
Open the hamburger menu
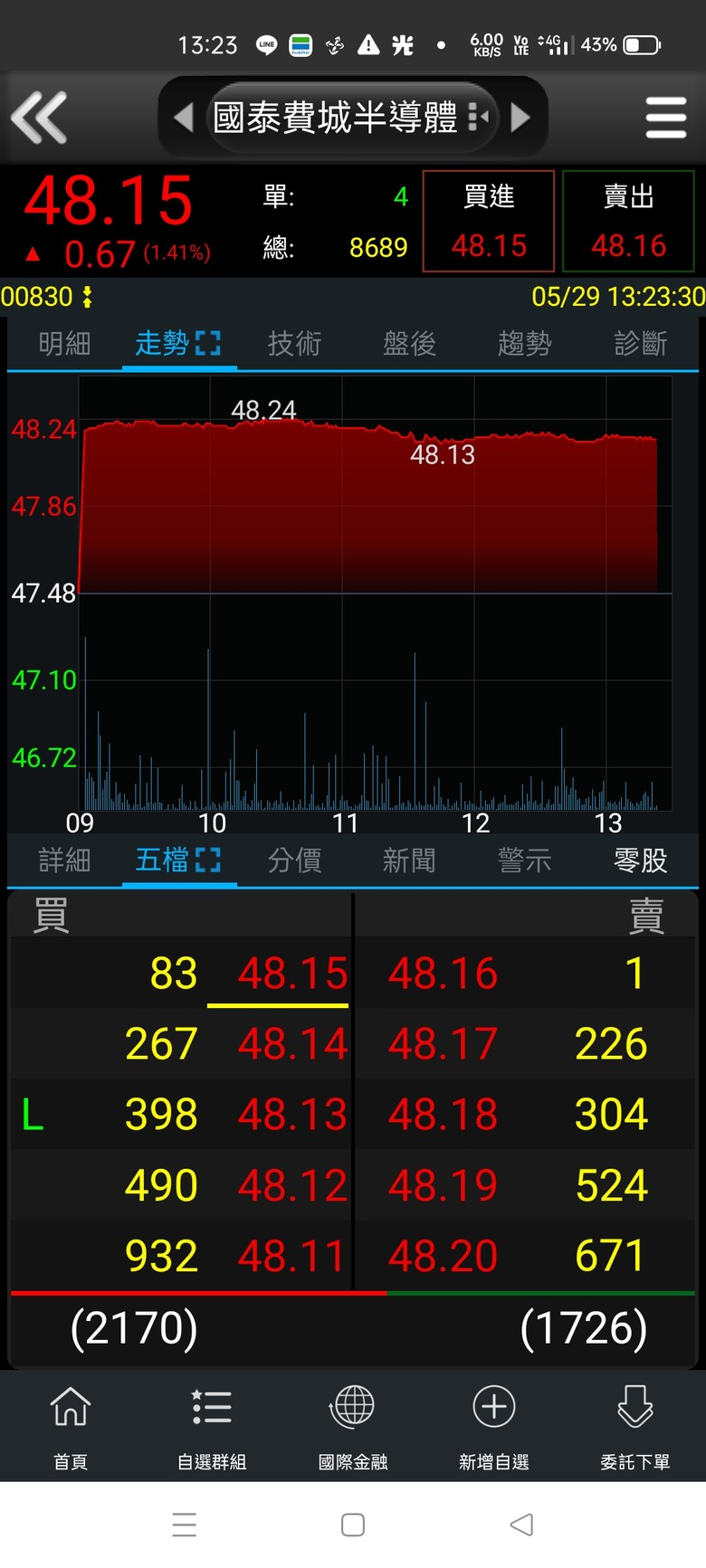pos(666,118)
